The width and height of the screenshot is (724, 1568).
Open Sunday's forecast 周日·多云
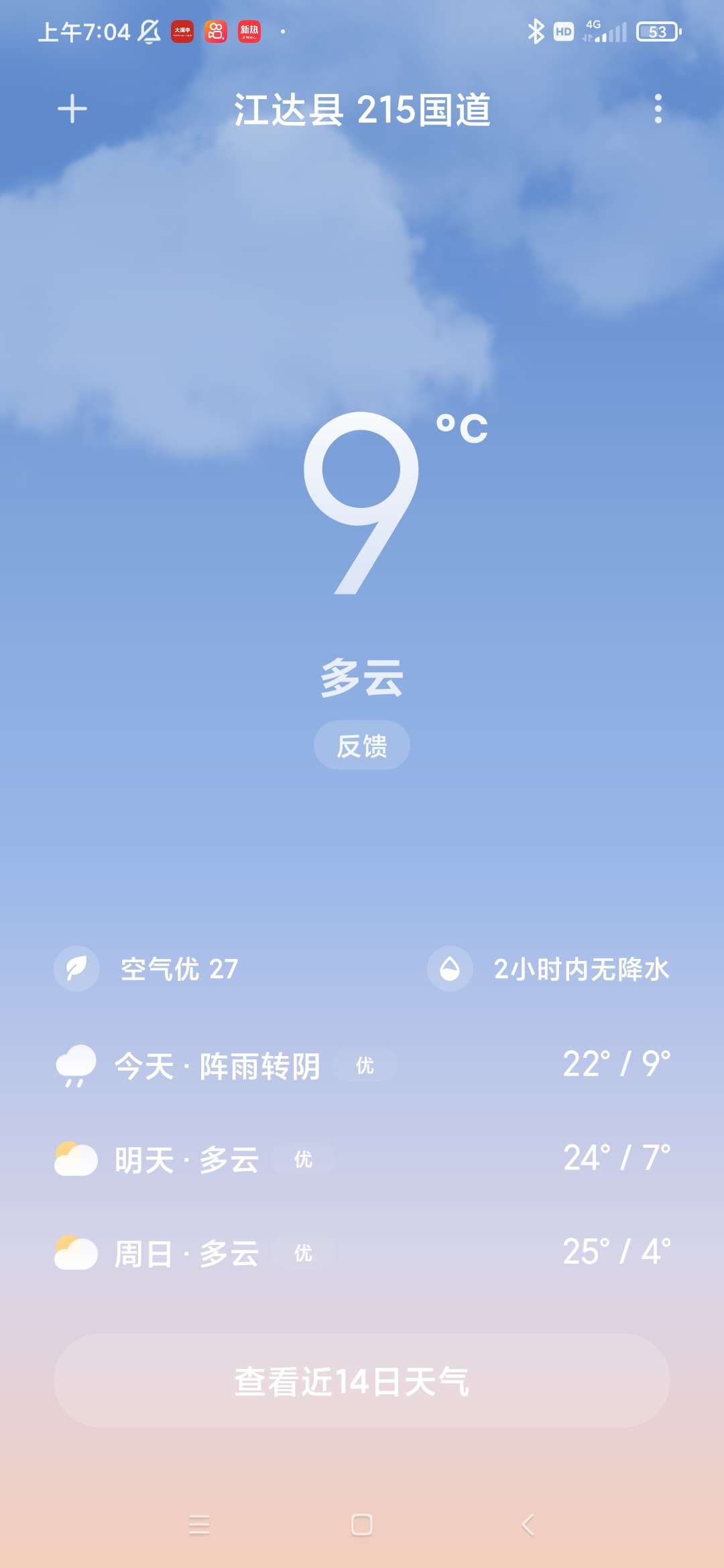coord(362,1253)
